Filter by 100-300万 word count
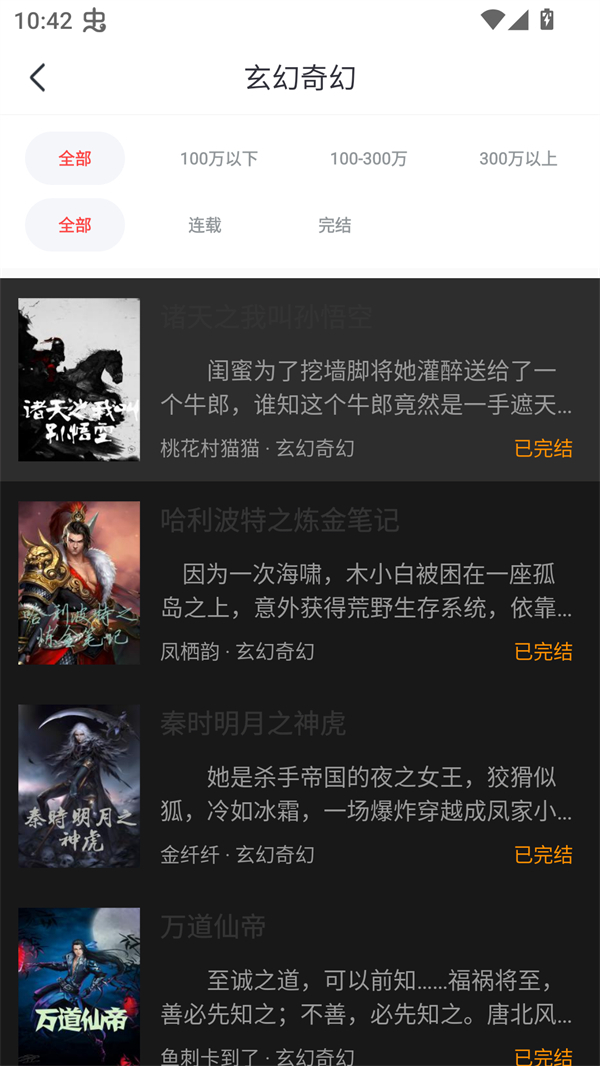Image resolution: width=600 pixels, height=1066 pixels. pyautogui.click(x=368, y=159)
